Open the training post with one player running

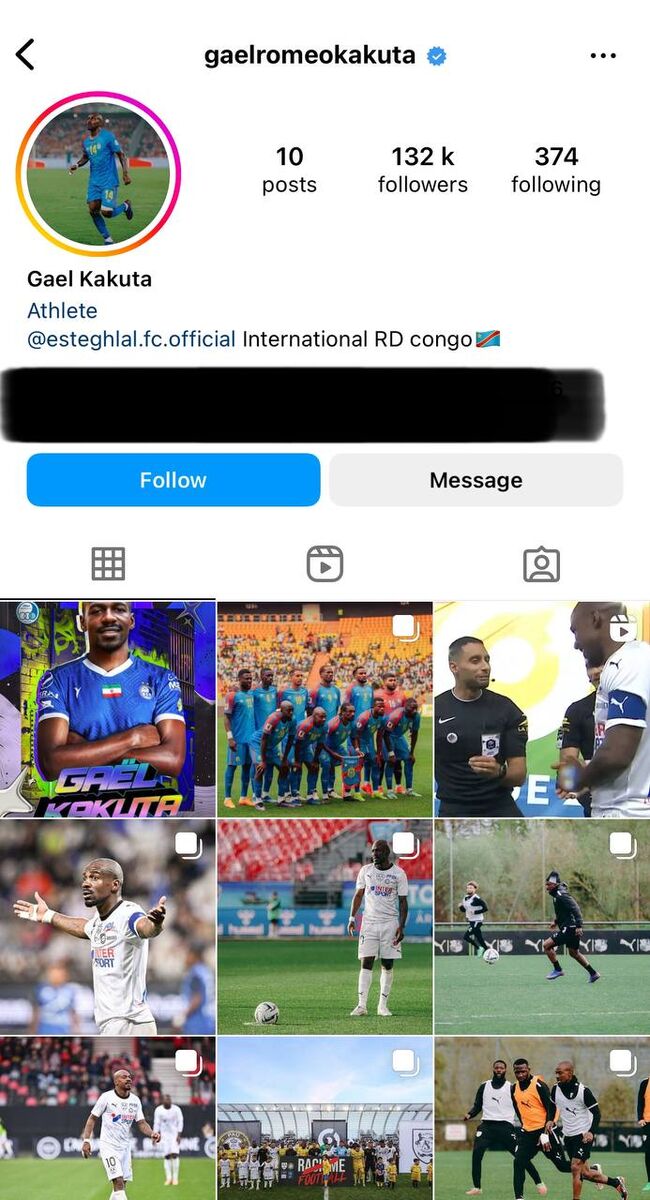point(542,926)
